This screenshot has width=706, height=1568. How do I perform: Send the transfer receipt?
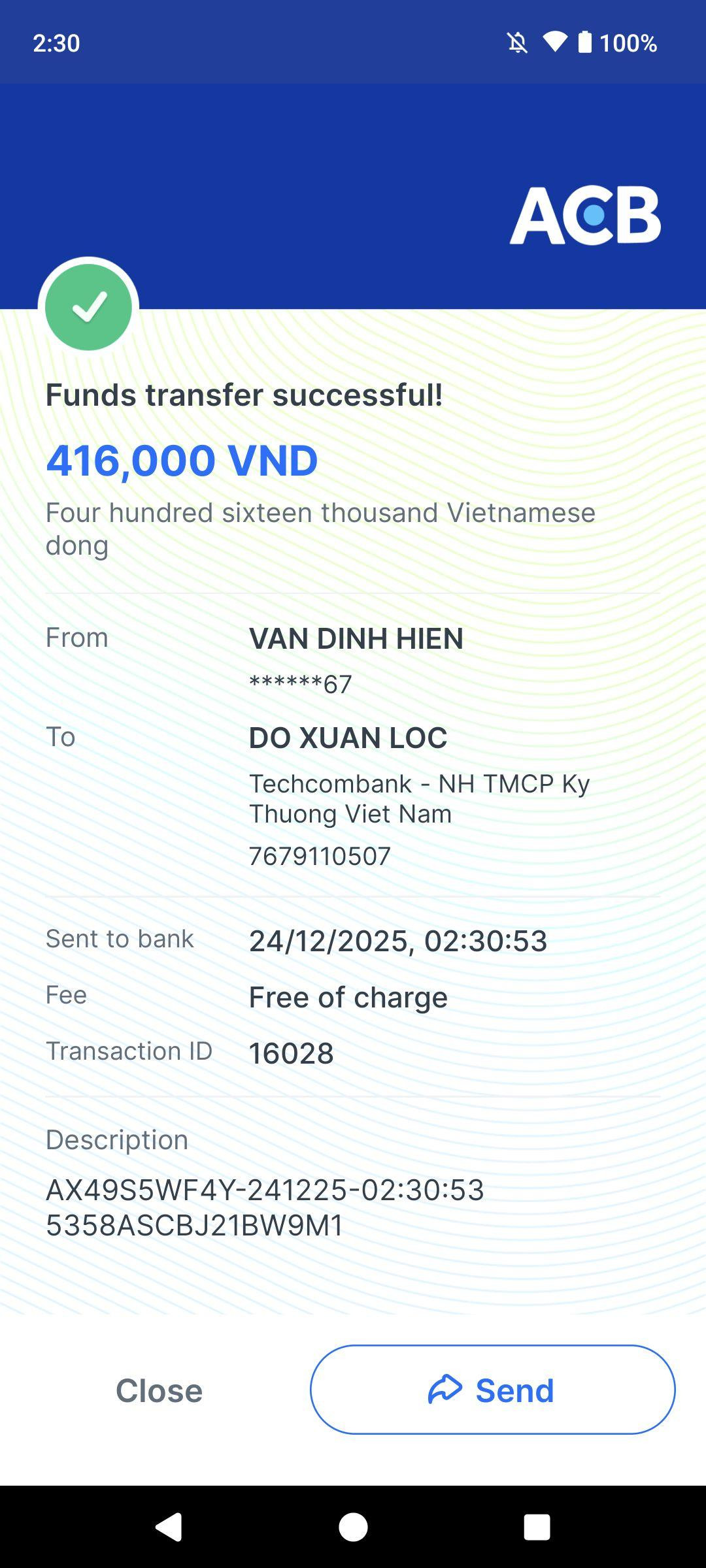(492, 1390)
